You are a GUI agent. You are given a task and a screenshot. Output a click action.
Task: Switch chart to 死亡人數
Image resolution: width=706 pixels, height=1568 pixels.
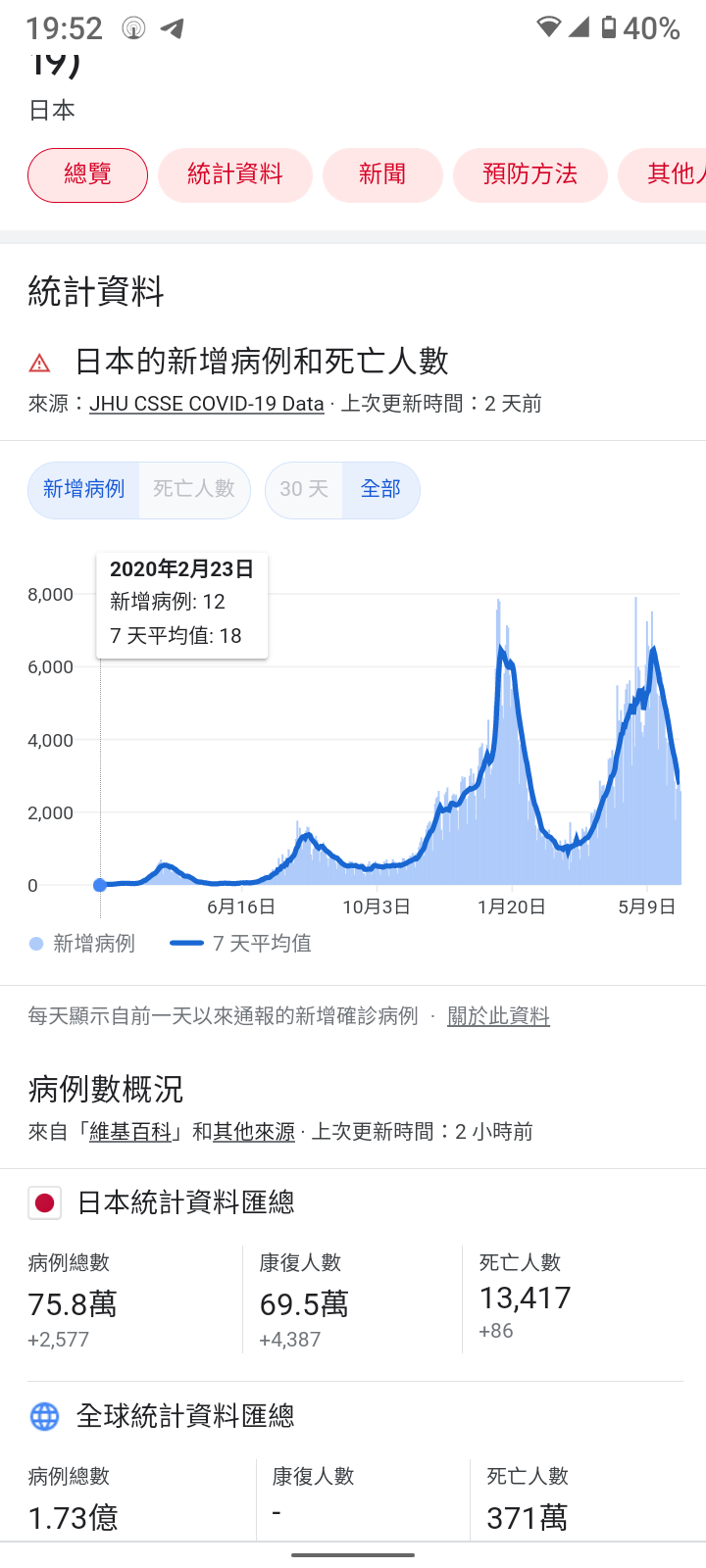coord(194,489)
